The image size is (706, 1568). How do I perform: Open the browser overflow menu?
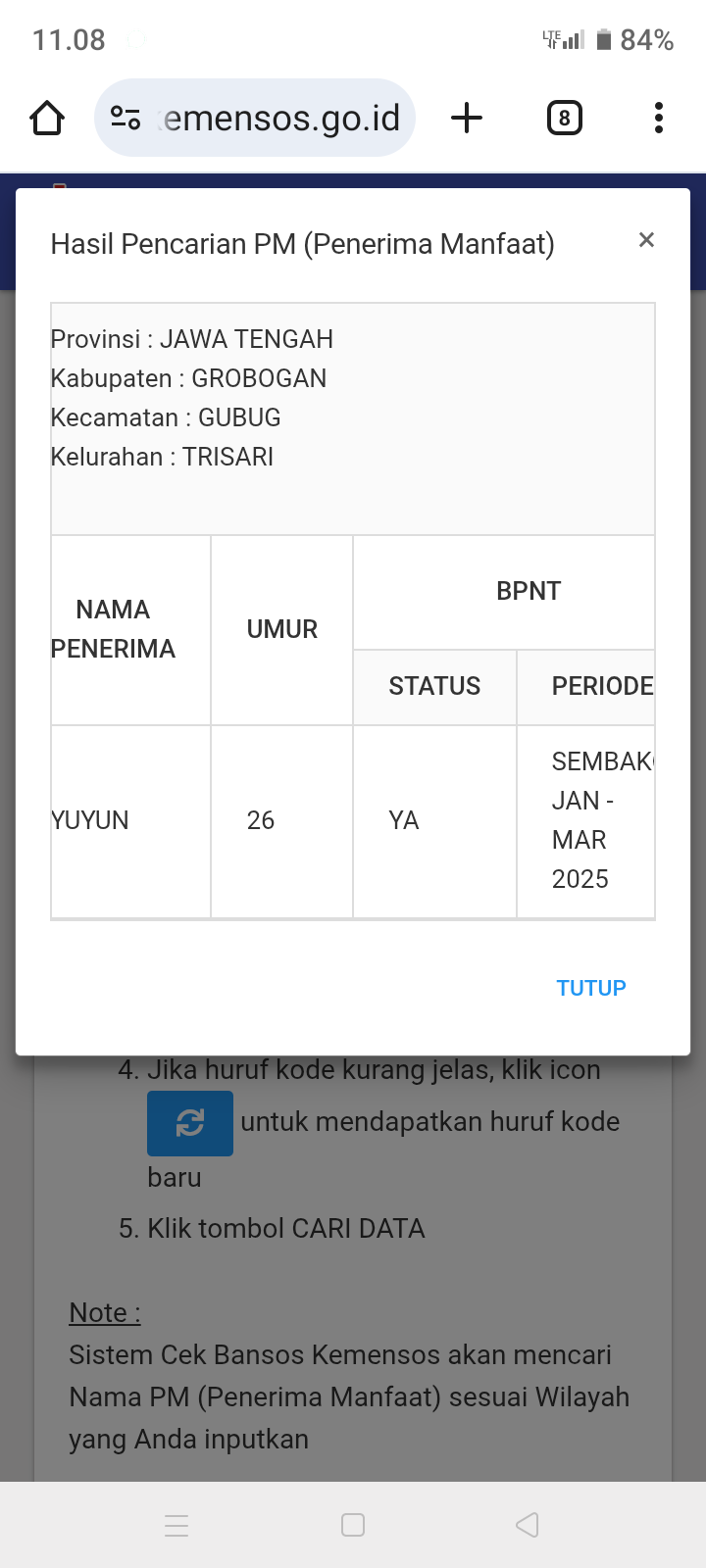[x=659, y=119]
